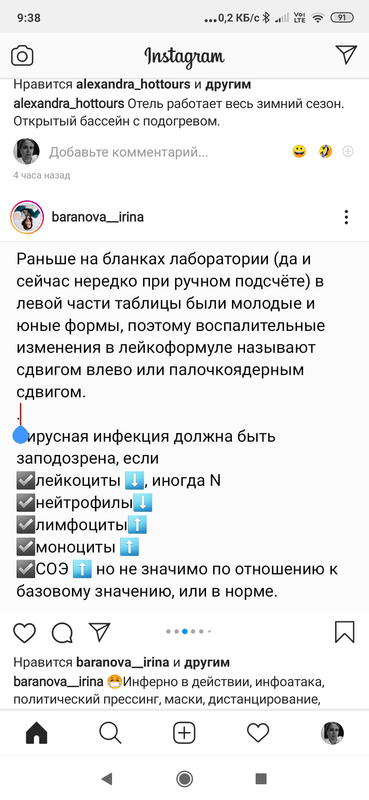Open alexandra_hottours profile link in caption
The image size is (369, 800).
[x=68, y=104]
